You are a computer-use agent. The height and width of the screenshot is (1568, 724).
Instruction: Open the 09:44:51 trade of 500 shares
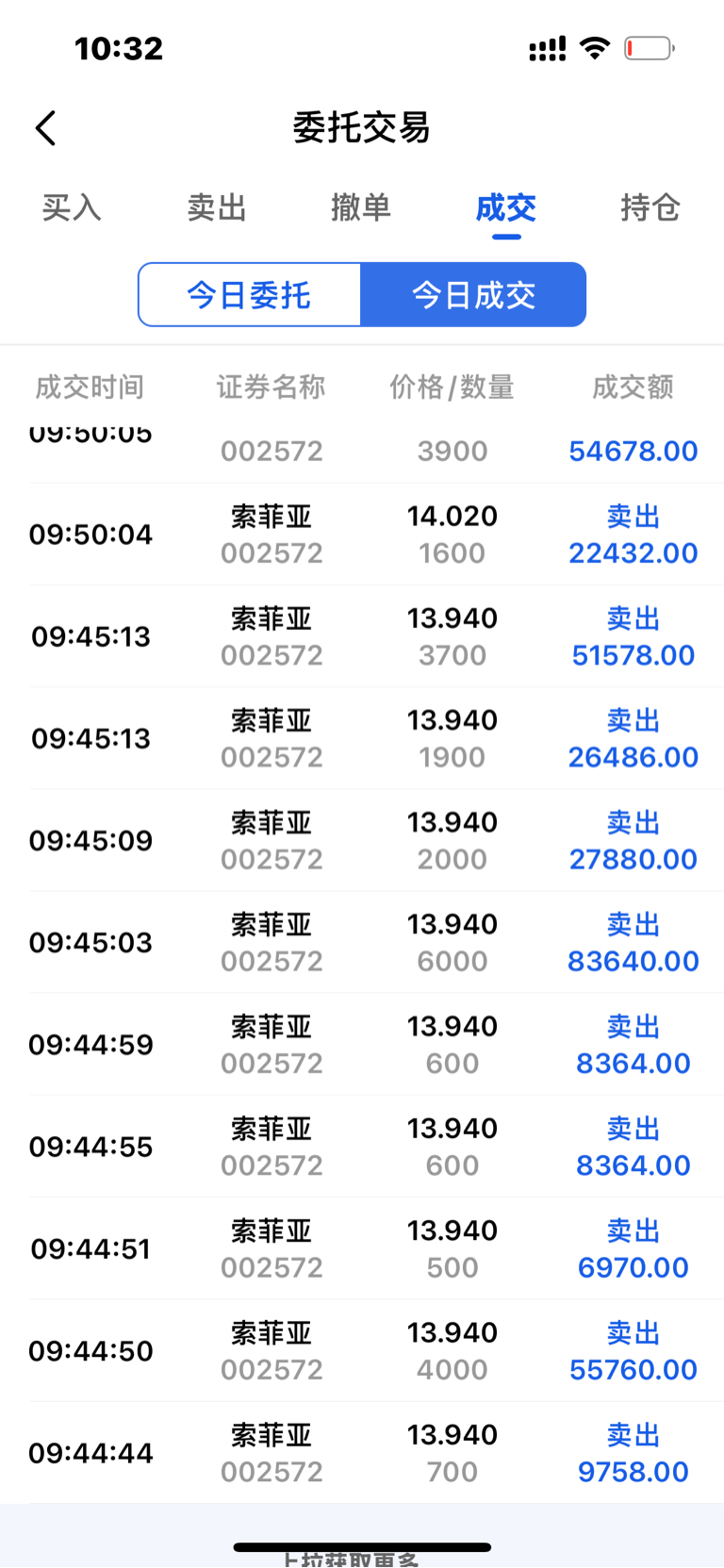click(362, 1248)
